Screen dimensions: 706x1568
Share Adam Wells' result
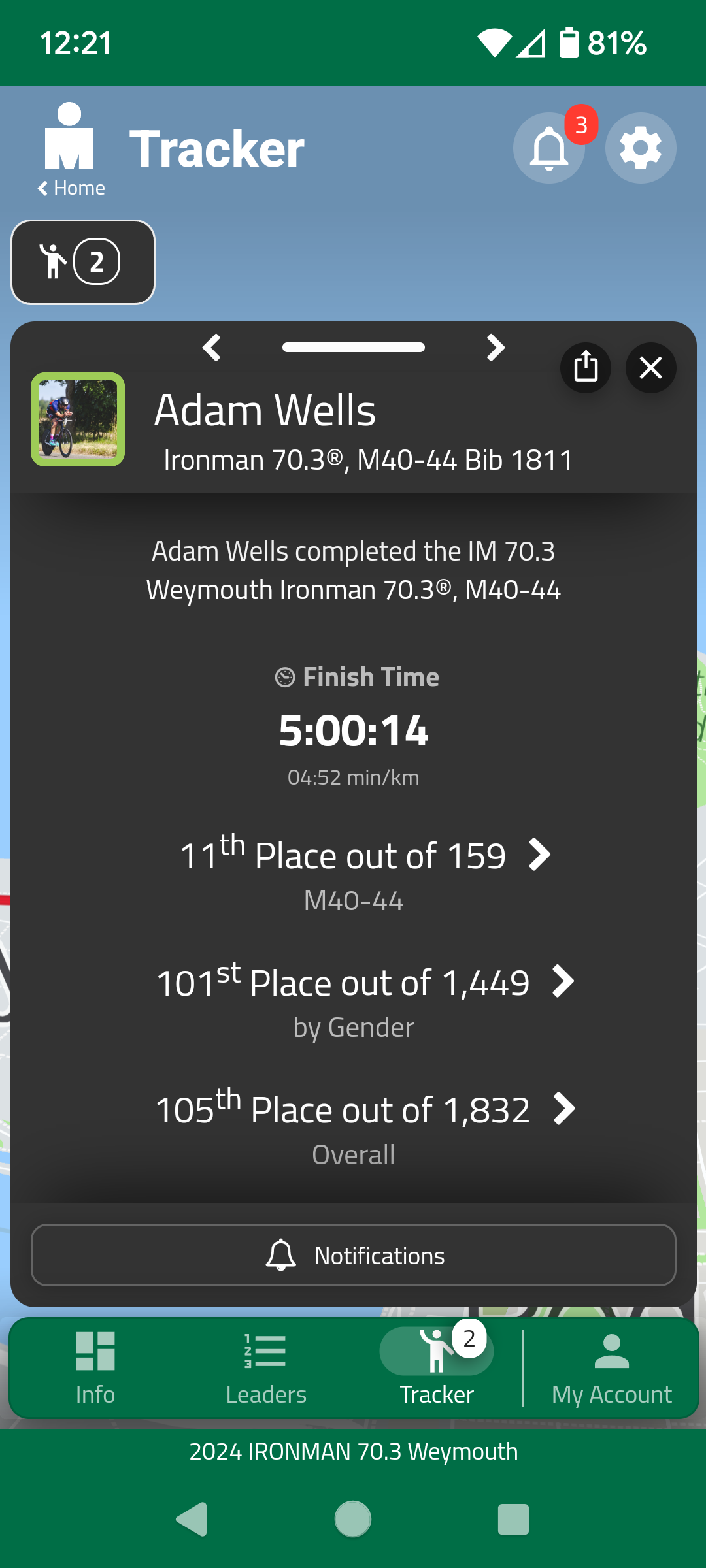(x=585, y=368)
